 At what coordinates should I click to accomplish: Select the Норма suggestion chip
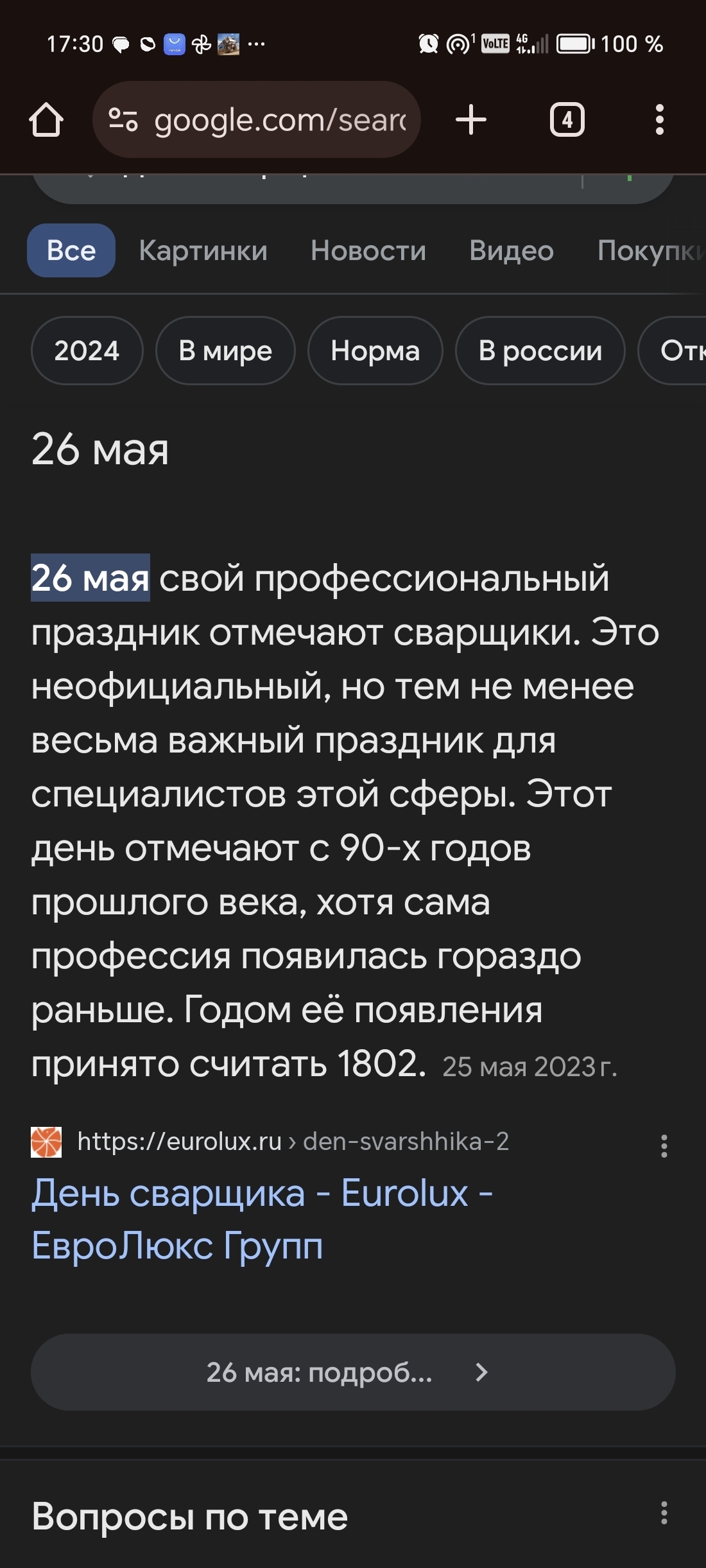tap(375, 351)
